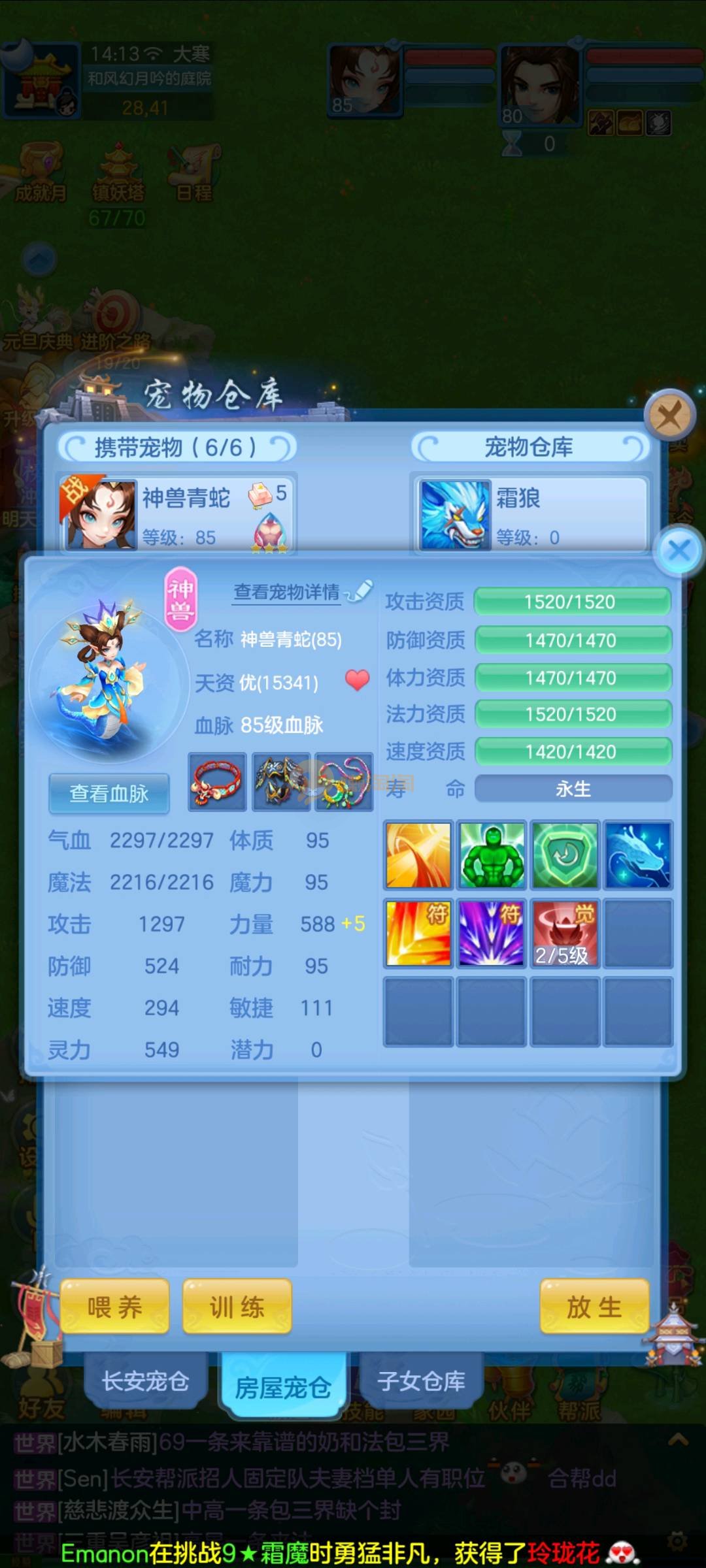This screenshot has height=1568, width=706.
Task: Tap the 放生 button
Action: [594, 1307]
